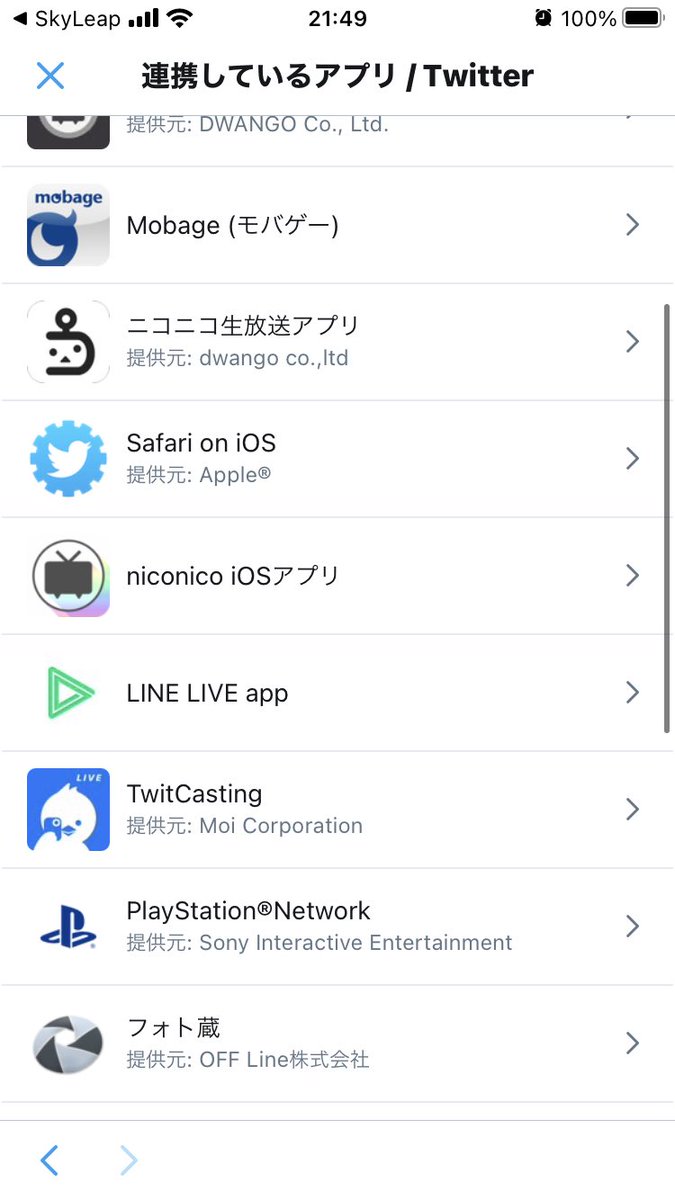Open the Mobage (モバゲー) app entry
The height and width of the screenshot is (1200, 675).
(x=337, y=225)
